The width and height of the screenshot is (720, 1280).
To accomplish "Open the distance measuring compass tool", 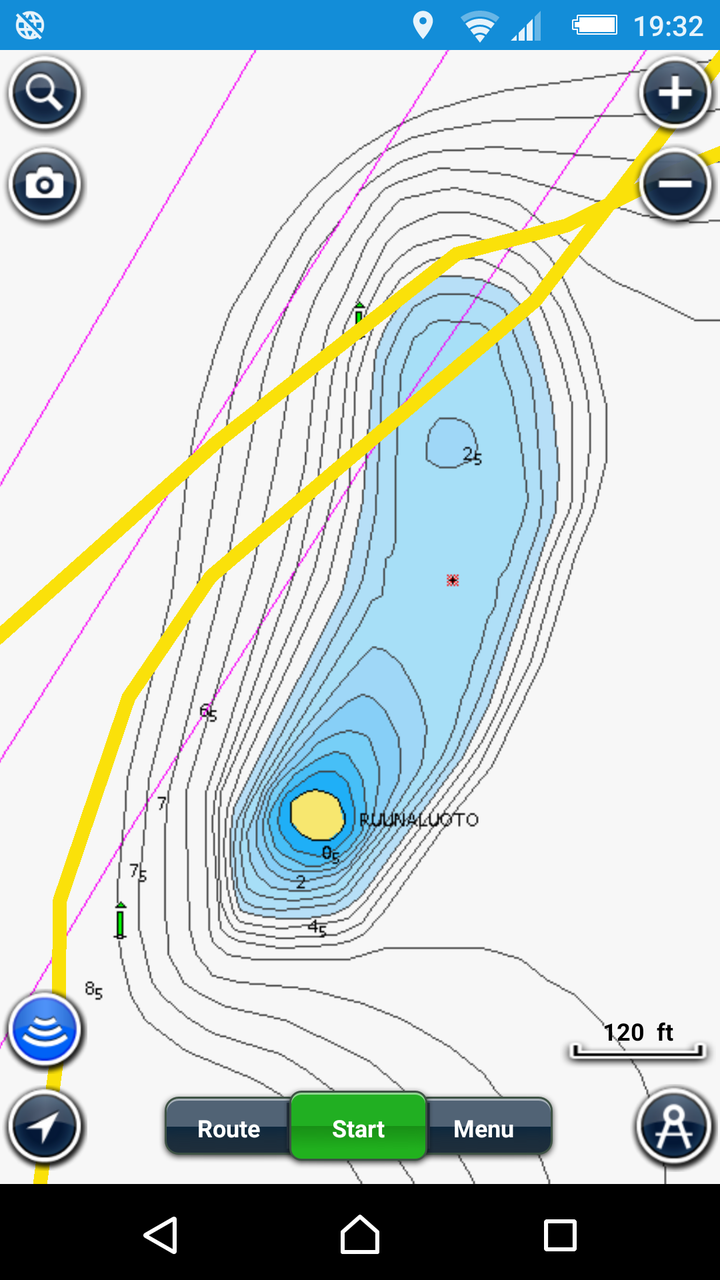I will [x=674, y=1127].
